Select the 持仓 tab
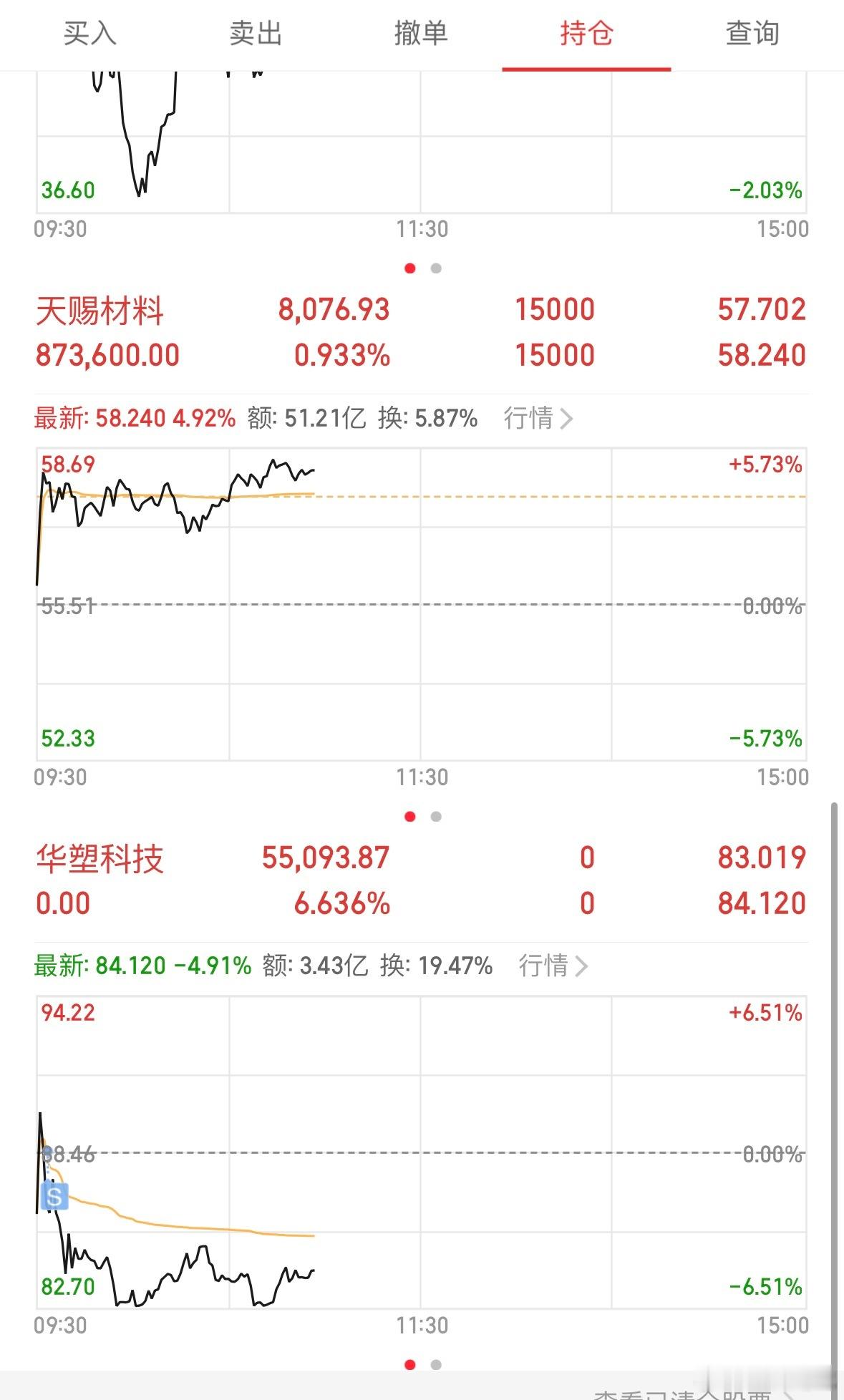 (586, 34)
